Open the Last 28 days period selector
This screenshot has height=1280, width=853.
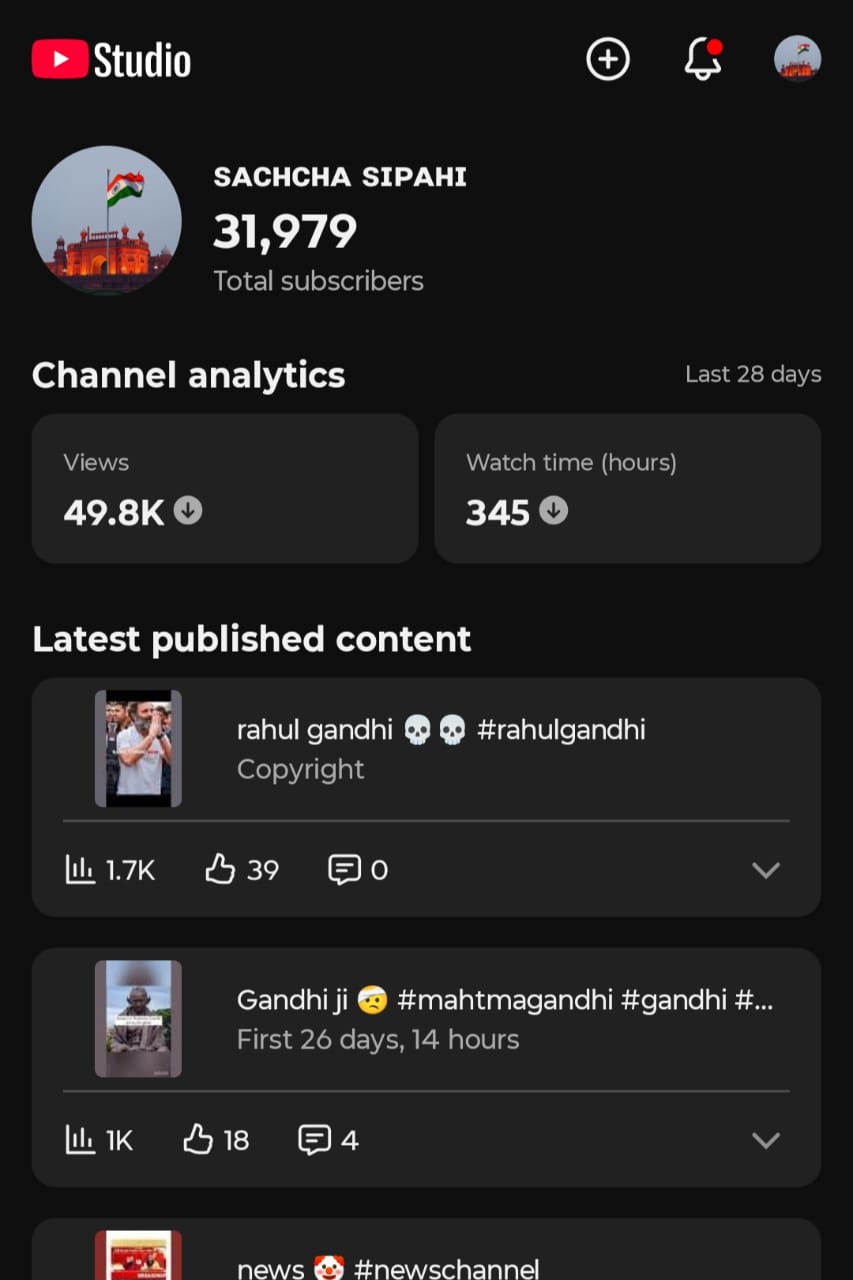point(753,374)
